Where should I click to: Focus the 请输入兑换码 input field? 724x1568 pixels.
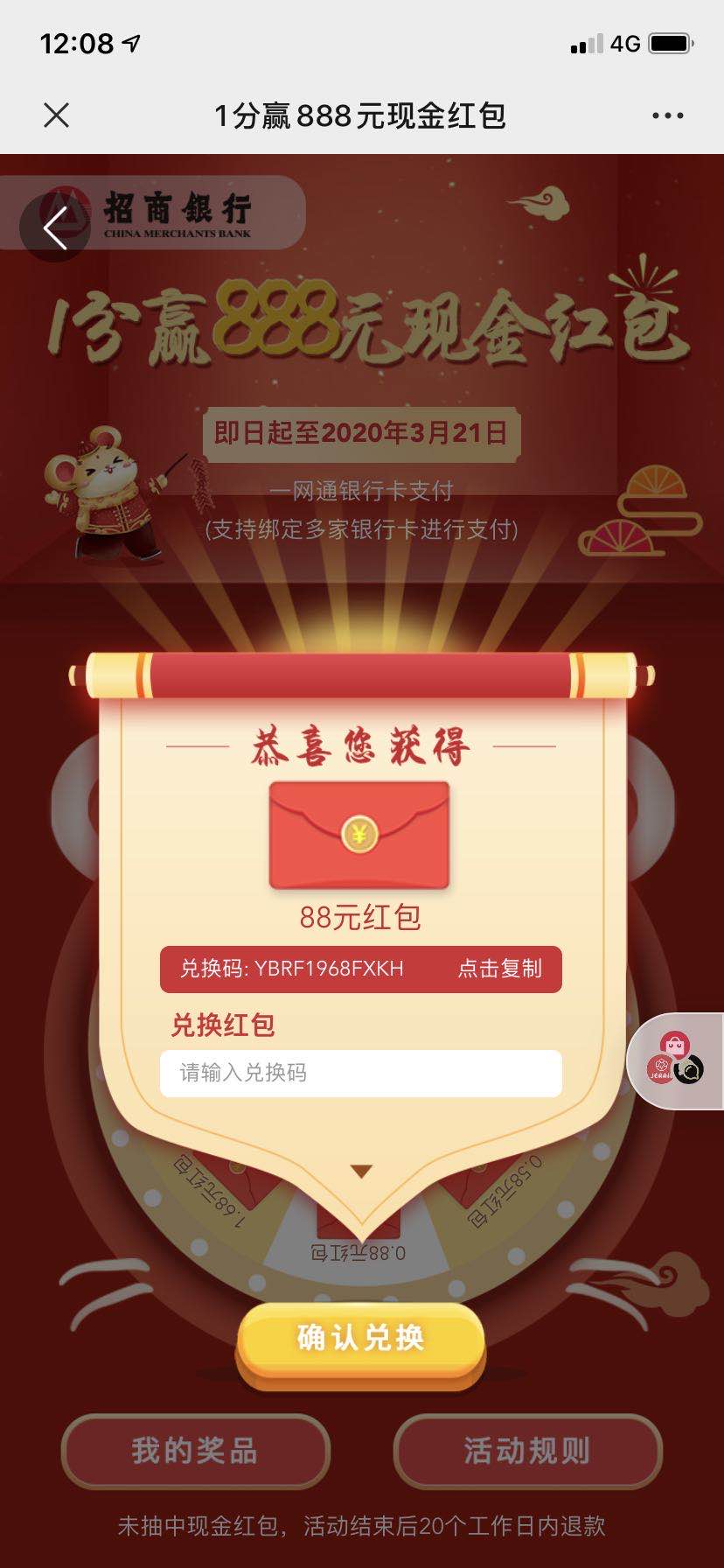360,1073
